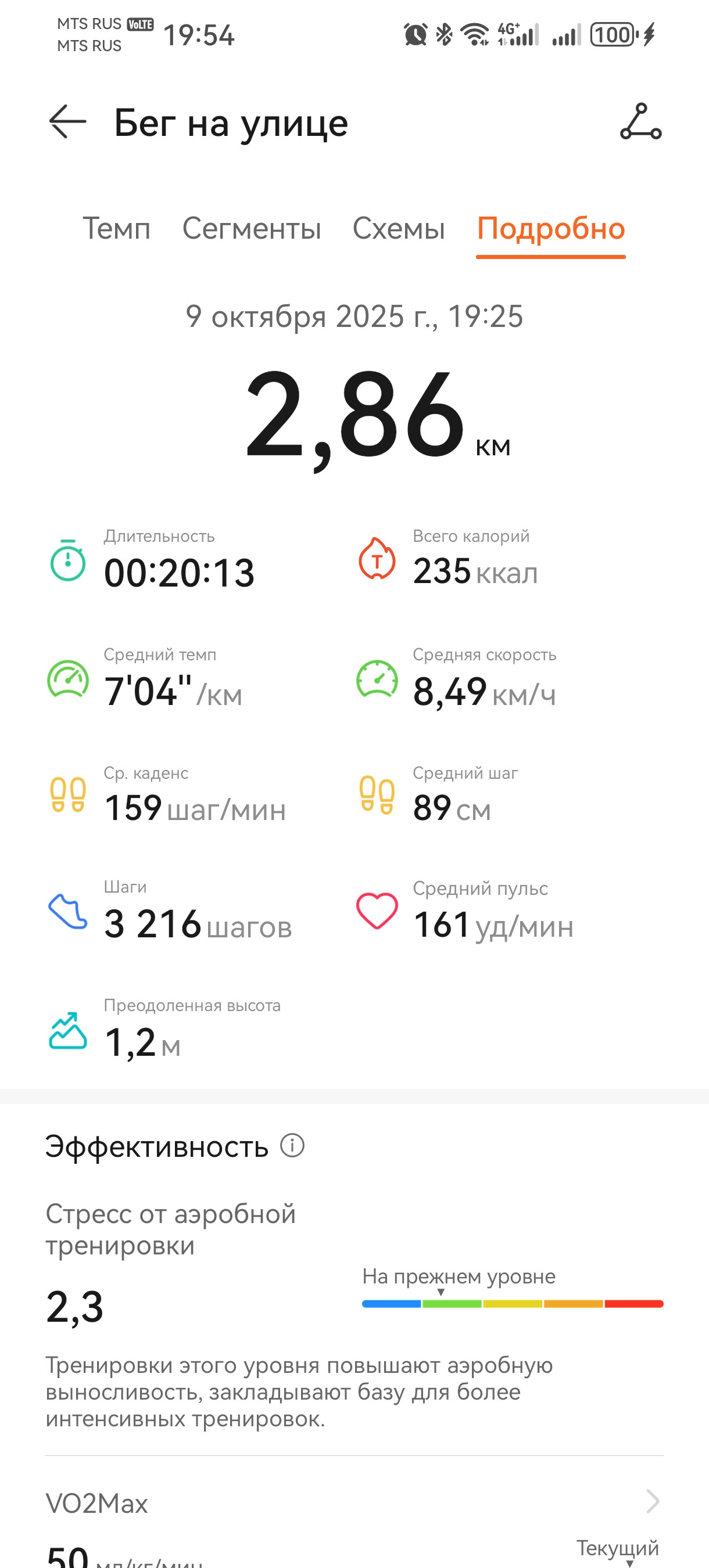Screen dimensions: 709x1568
Task: Open the route share icon
Action: pyautogui.click(x=641, y=122)
